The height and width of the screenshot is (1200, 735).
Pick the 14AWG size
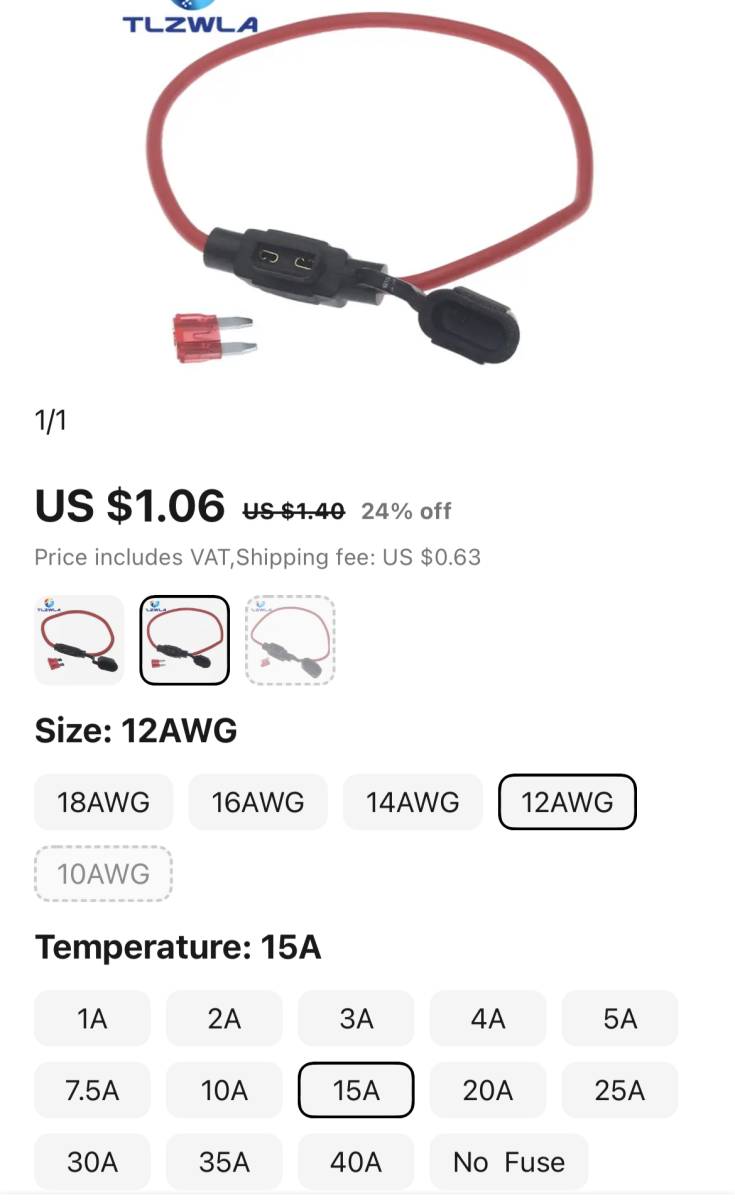pyautogui.click(x=412, y=802)
